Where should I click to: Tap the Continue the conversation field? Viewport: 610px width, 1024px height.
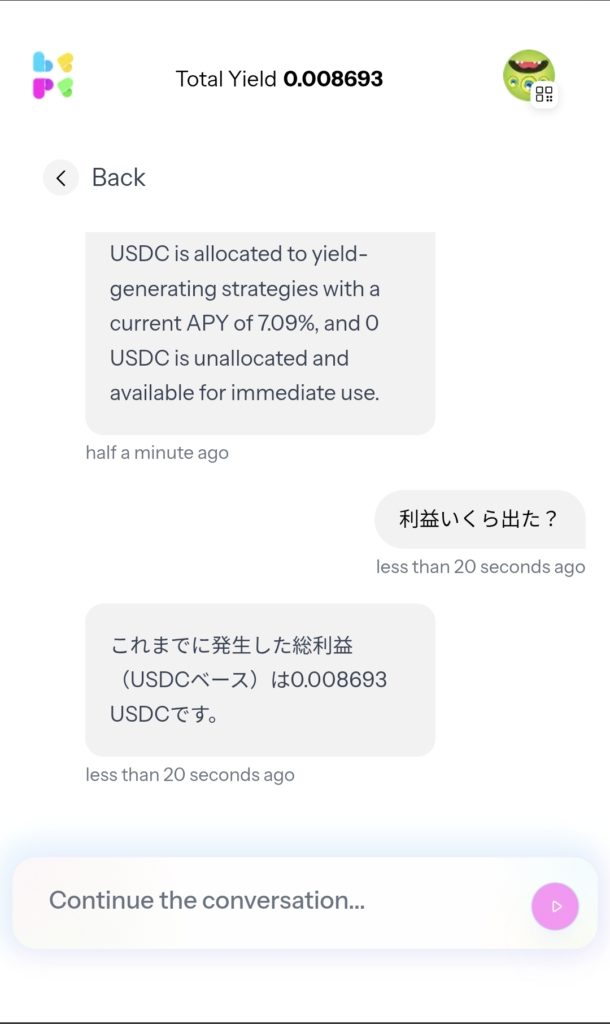[x=270, y=901]
